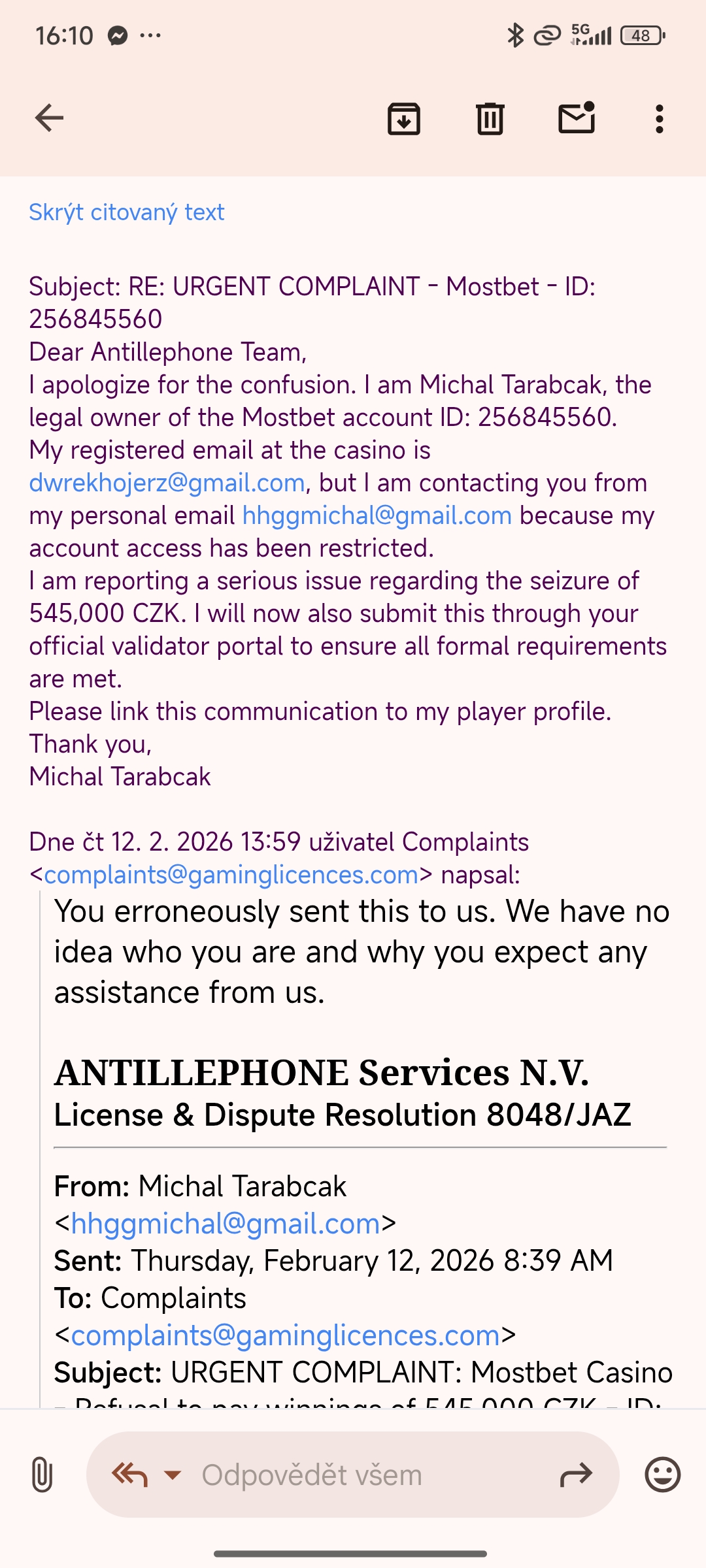Archive this email

[404, 118]
